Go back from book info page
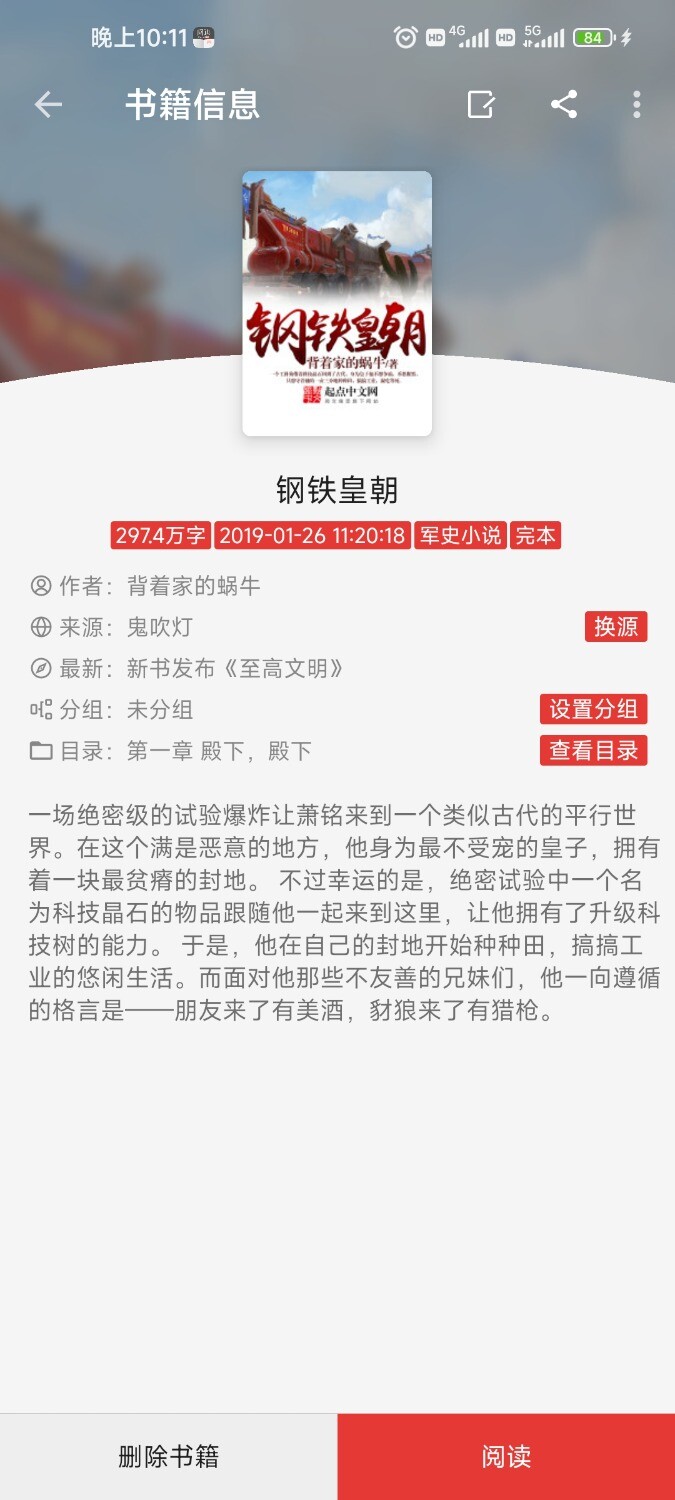Image resolution: width=675 pixels, height=1500 pixels. 48,105
